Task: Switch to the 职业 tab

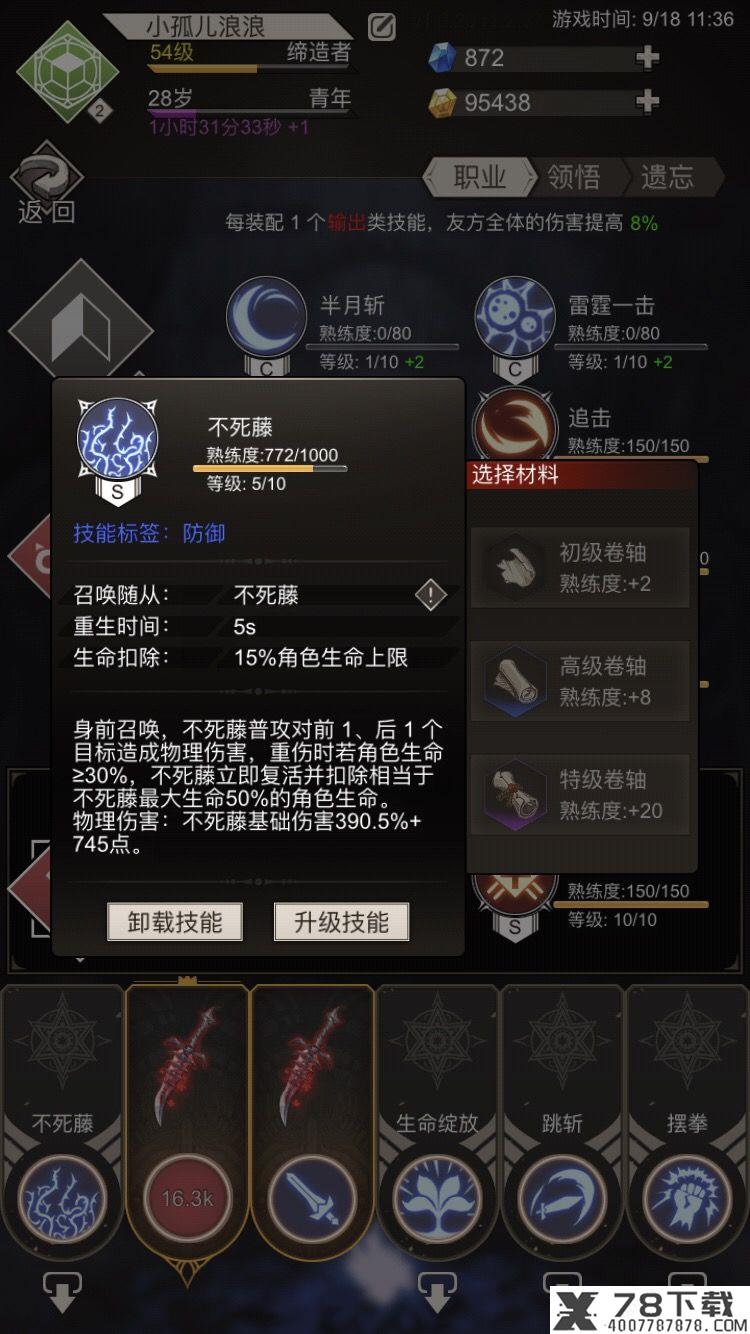Action: coord(478,178)
